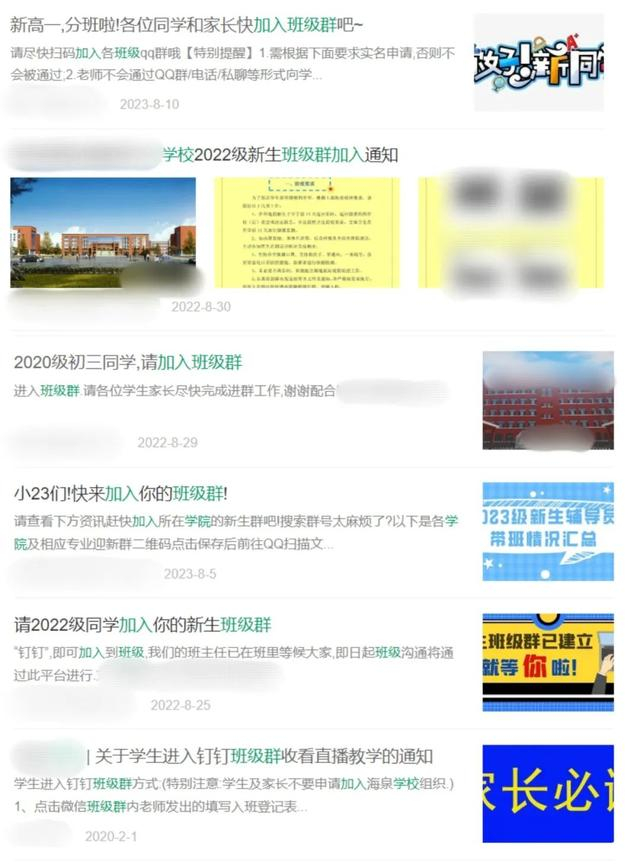Open 小23们!快来加入你的班级群 result
Screen dimensions: 640x868
(x=121, y=493)
